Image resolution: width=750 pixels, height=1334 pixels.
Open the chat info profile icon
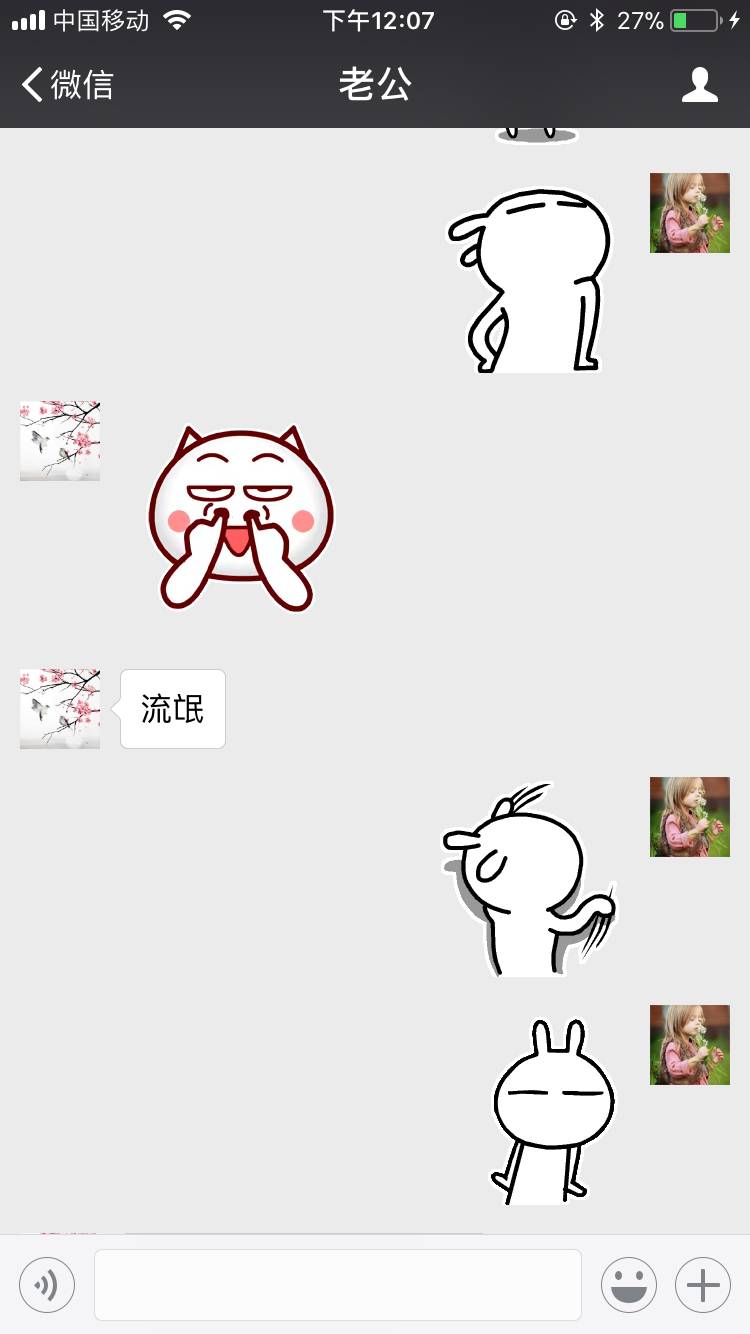point(700,85)
